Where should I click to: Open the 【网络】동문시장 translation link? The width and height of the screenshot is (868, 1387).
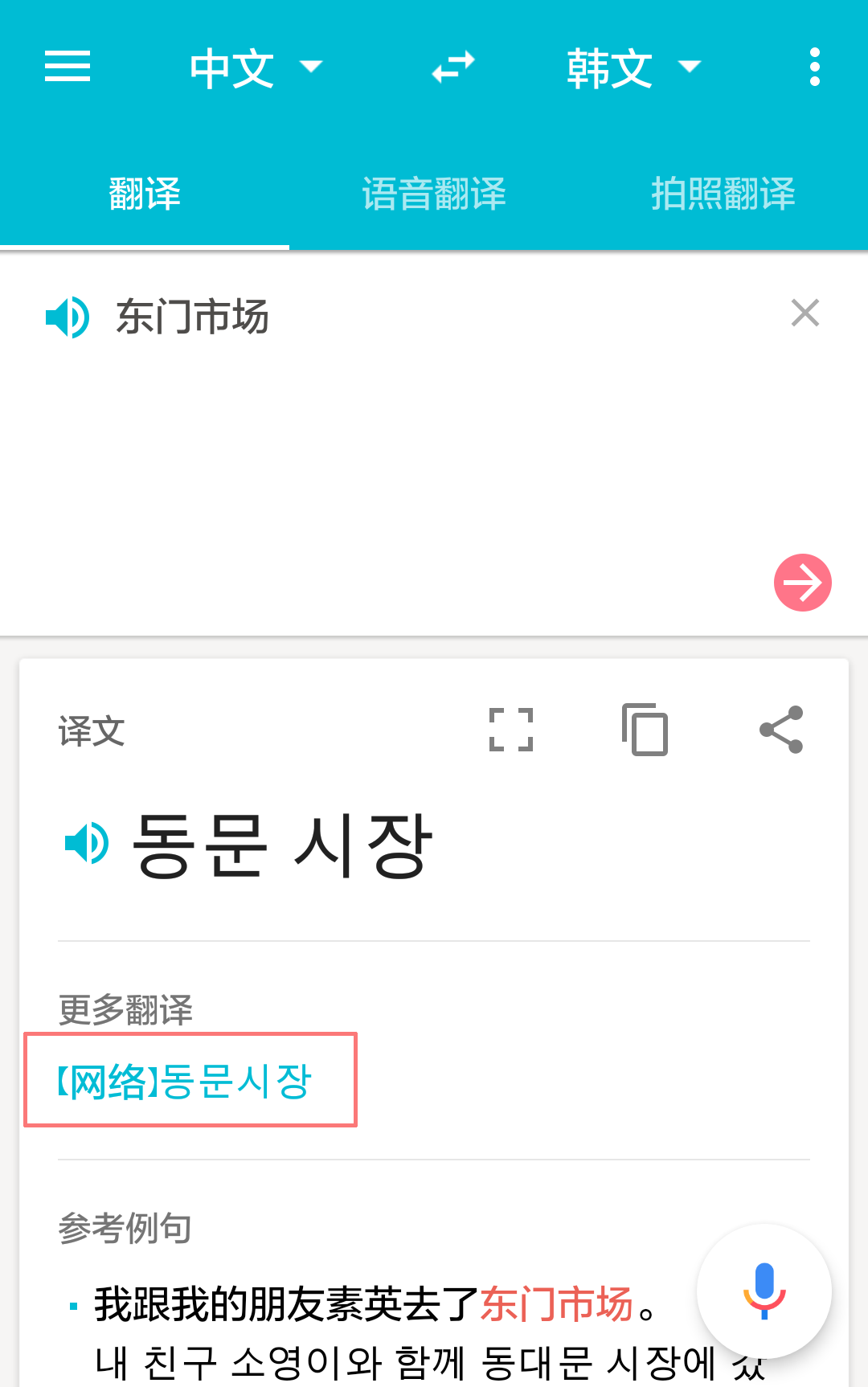click(185, 1081)
